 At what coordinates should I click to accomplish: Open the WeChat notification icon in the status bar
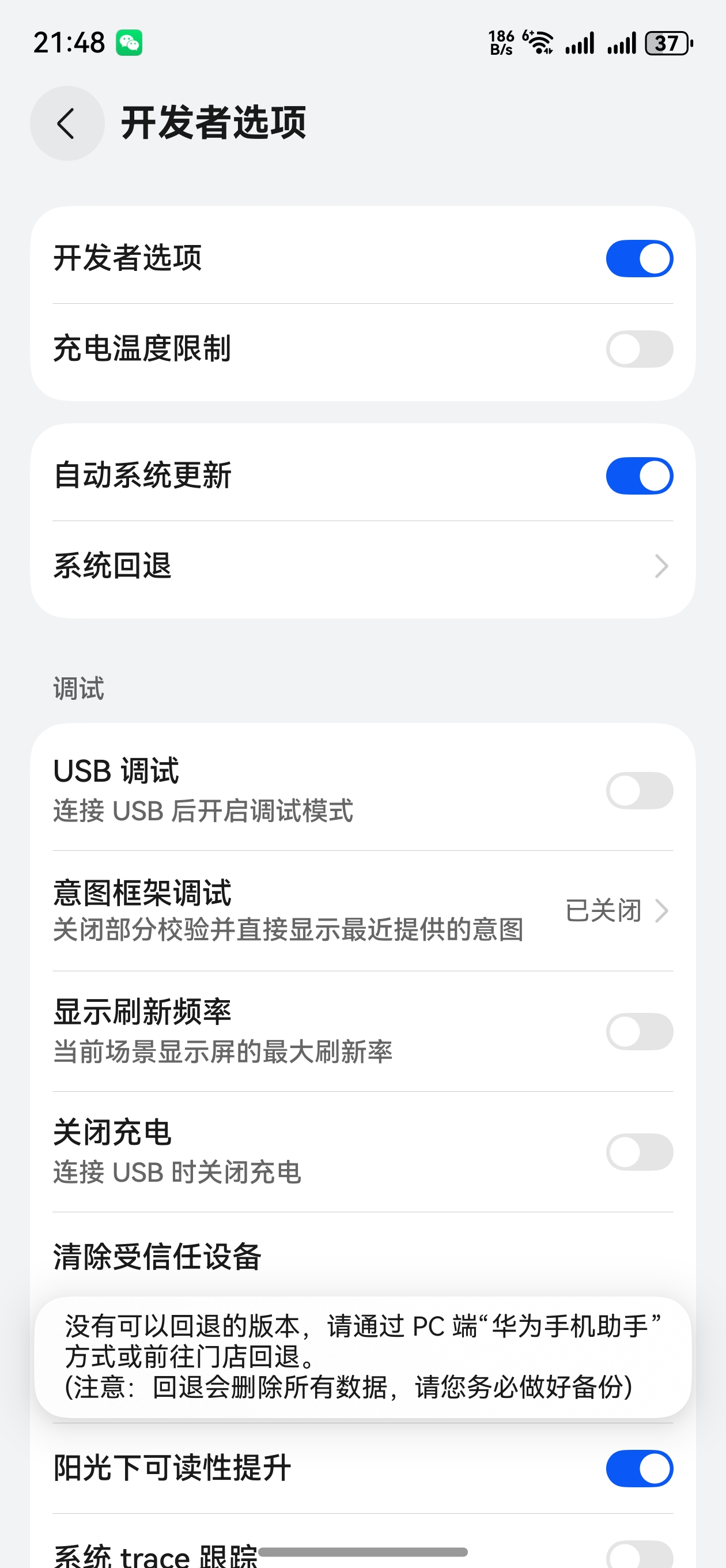(x=130, y=42)
